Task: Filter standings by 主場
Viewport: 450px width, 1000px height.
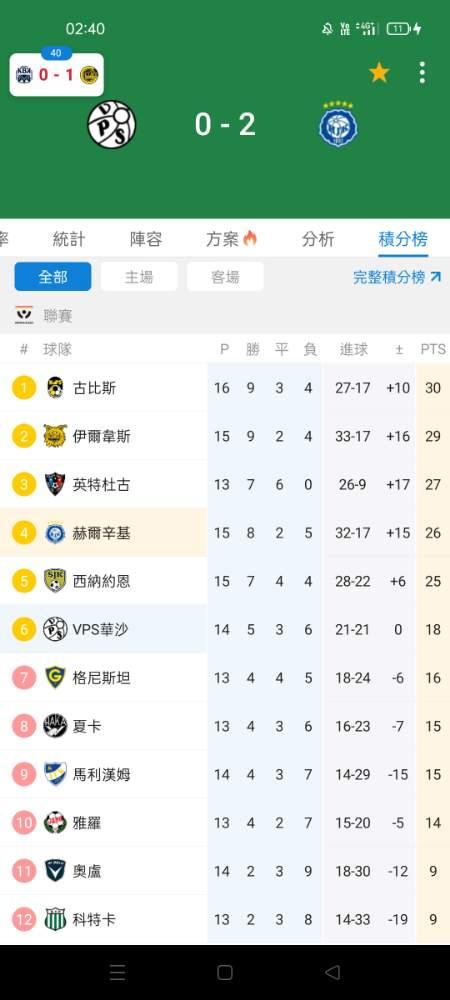Action: 139,277
